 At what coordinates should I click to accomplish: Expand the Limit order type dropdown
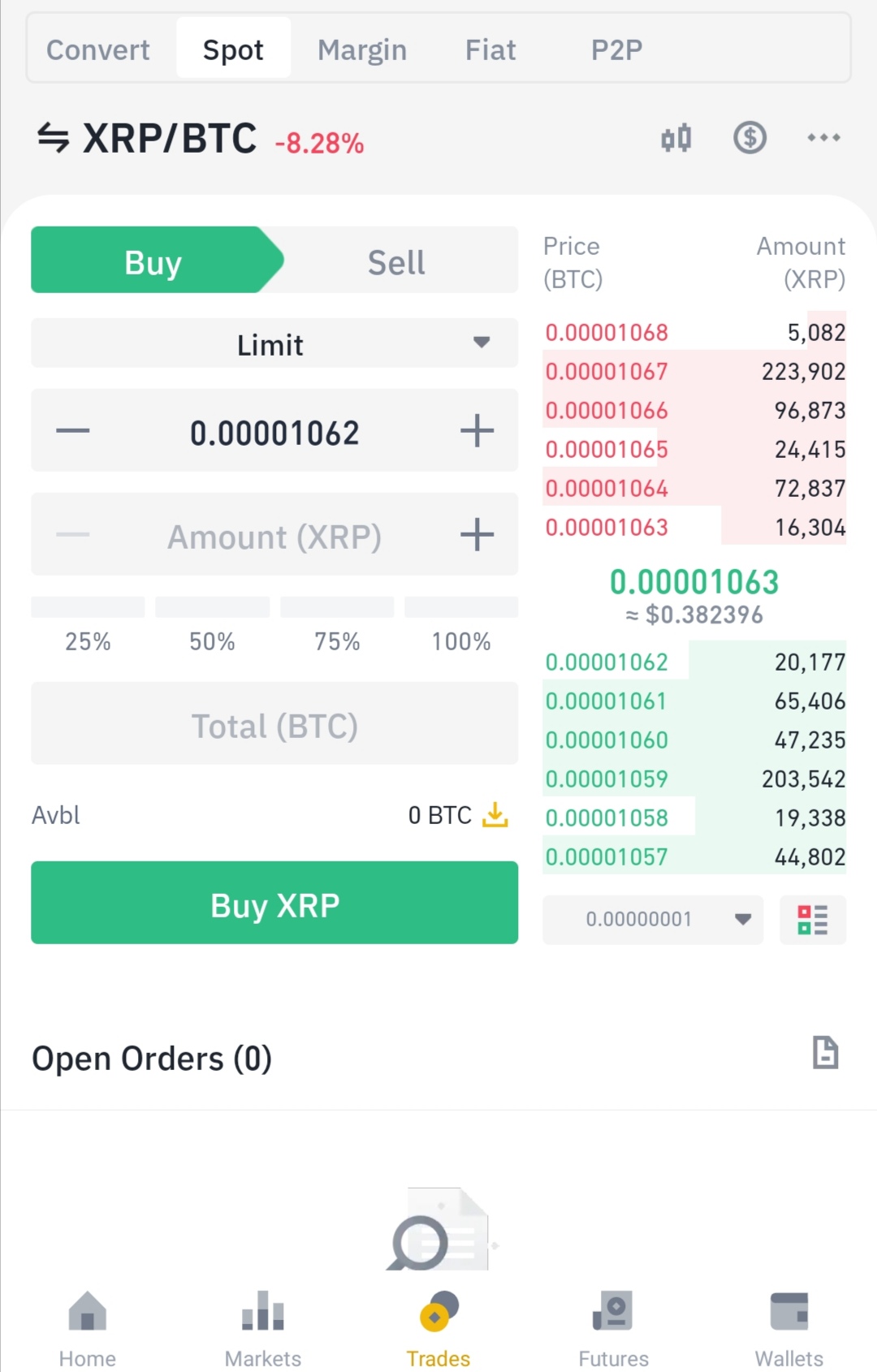click(x=274, y=344)
